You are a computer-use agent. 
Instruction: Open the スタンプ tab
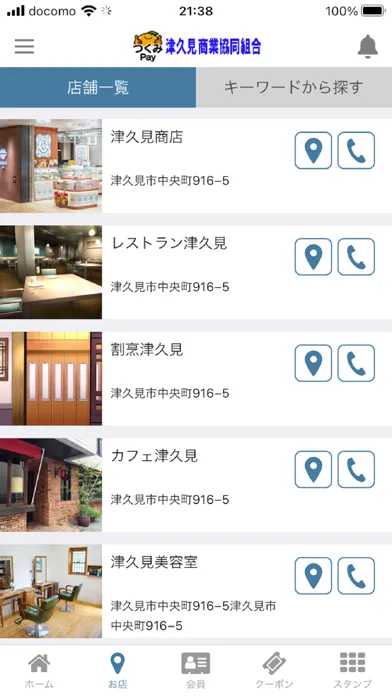coord(352,670)
